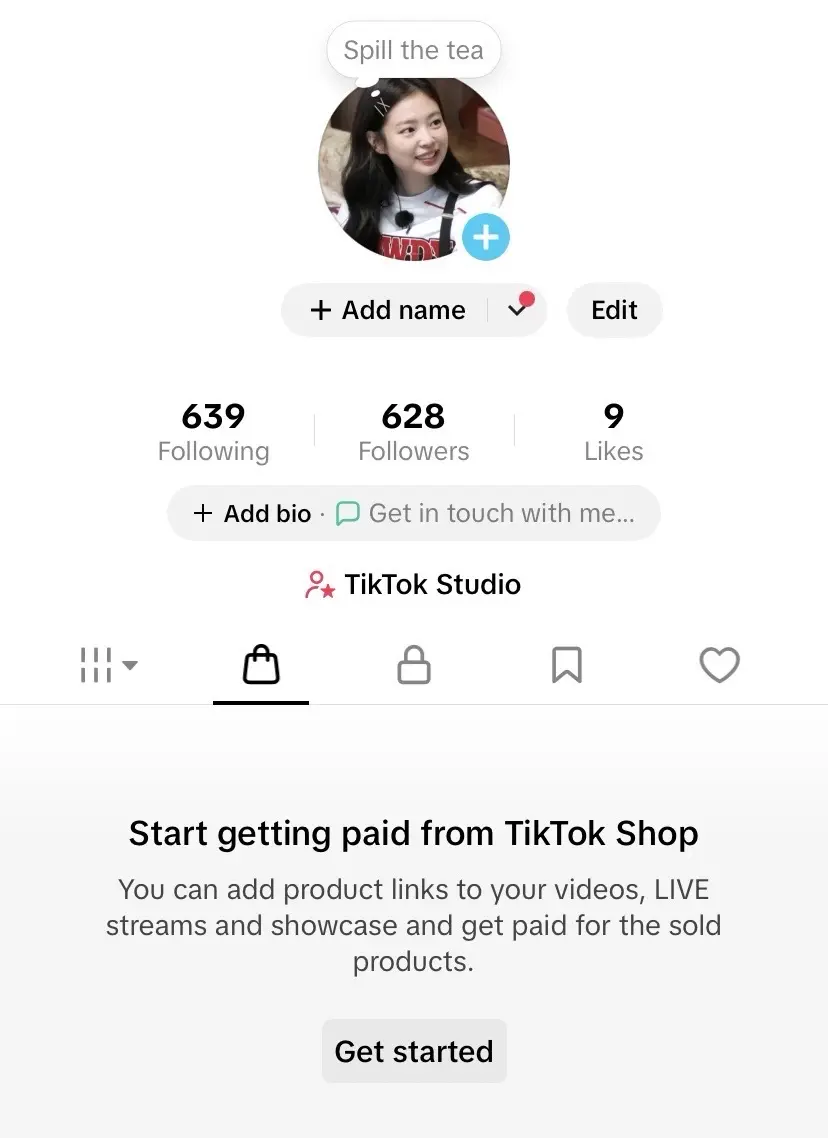Tap Get started for TikTok Shop
This screenshot has width=828, height=1138.
pyautogui.click(x=414, y=1051)
